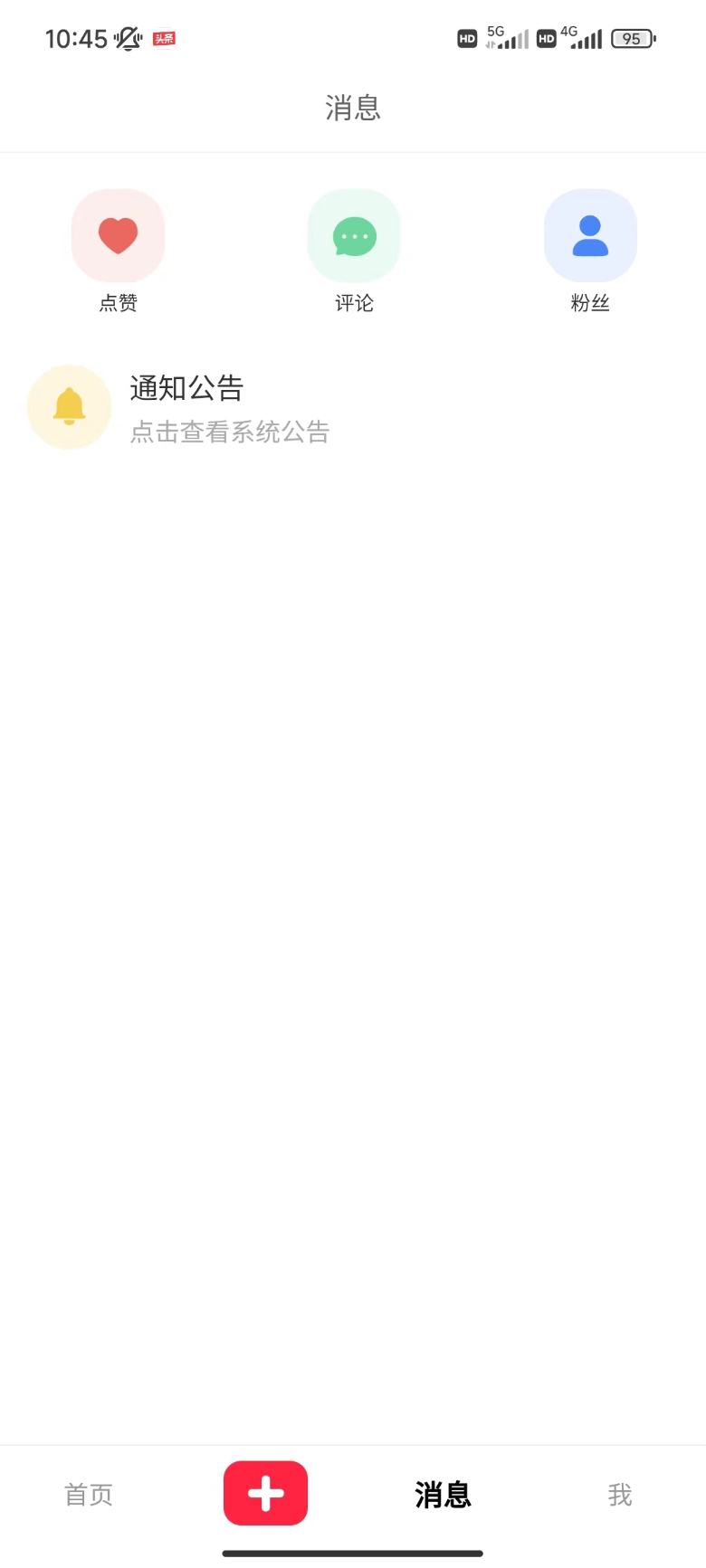Screen dimensions: 706x1568
Task: Open the 粉丝 fans person icon
Action: (x=589, y=235)
